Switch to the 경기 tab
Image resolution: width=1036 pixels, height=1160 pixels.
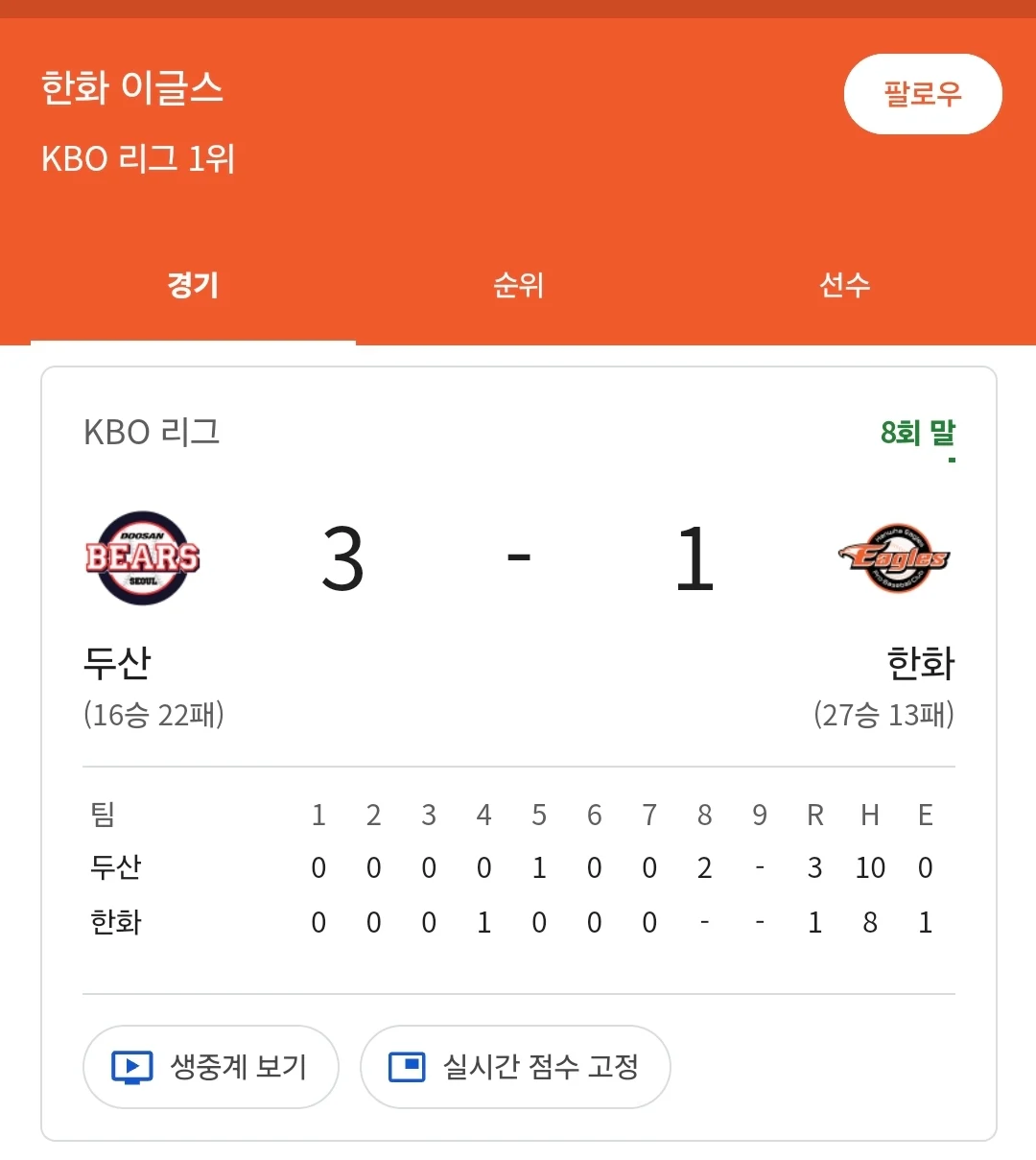coord(193,285)
